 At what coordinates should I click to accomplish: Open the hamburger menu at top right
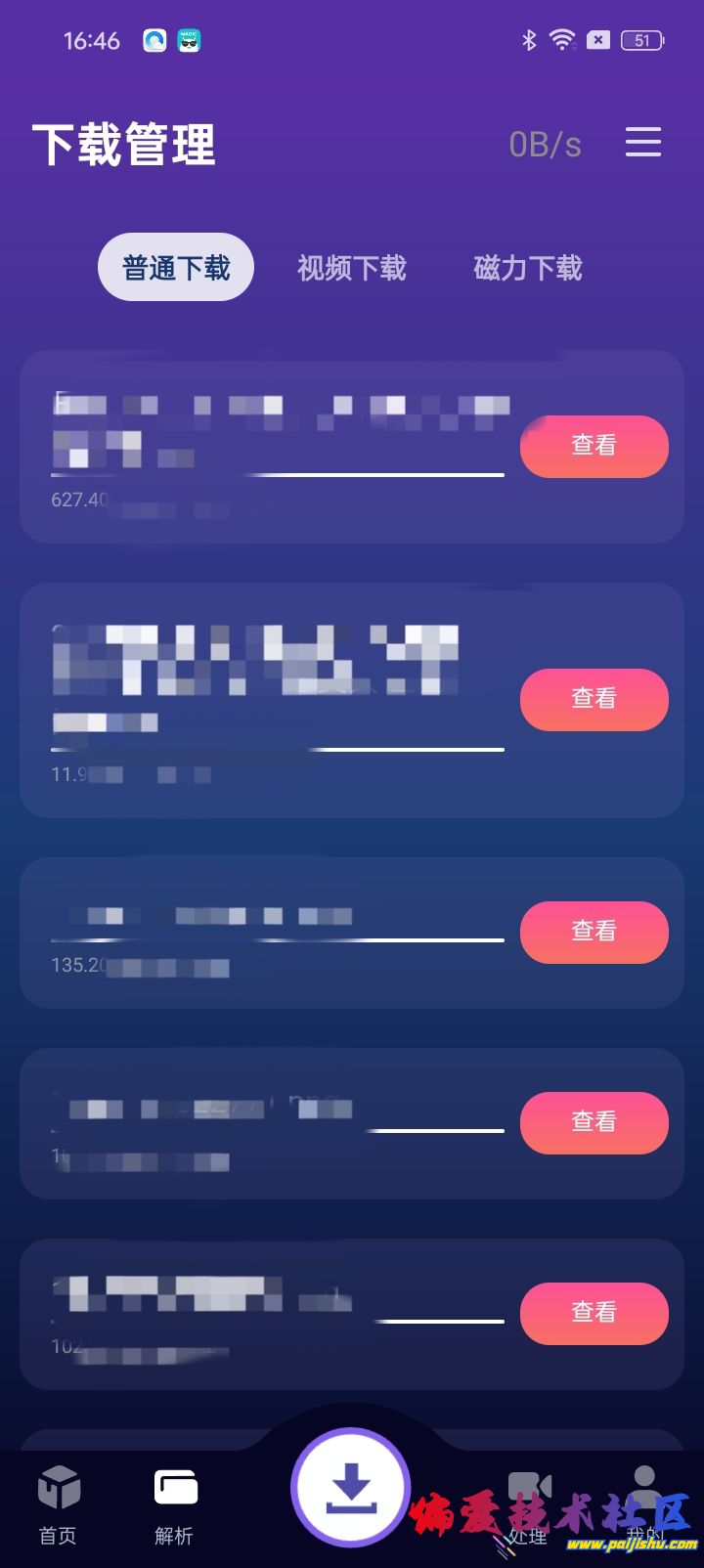pos(642,143)
